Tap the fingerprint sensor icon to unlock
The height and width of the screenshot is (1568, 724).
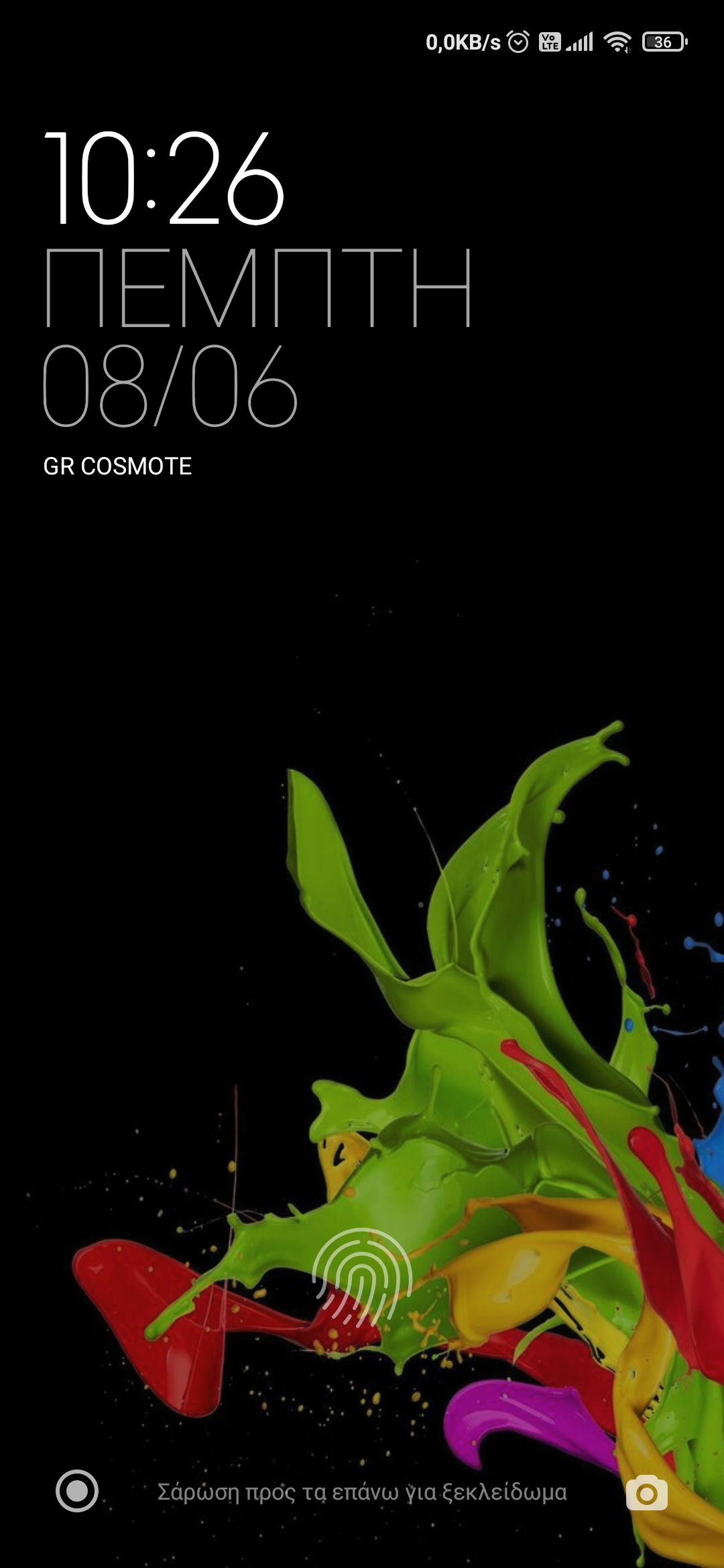pyautogui.click(x=362, y=1277)
